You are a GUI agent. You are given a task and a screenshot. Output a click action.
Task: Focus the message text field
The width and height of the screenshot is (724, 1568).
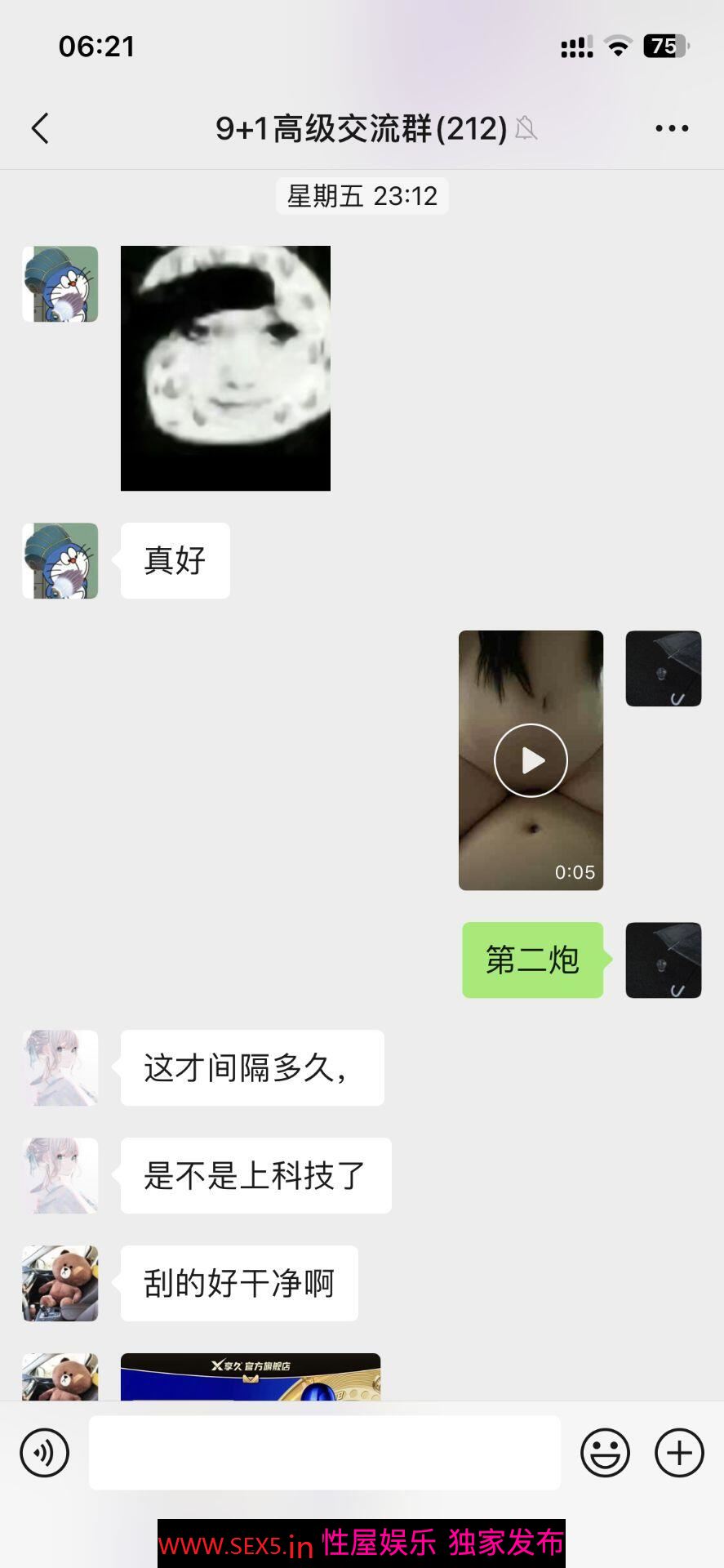click(x=325, y=1452)
